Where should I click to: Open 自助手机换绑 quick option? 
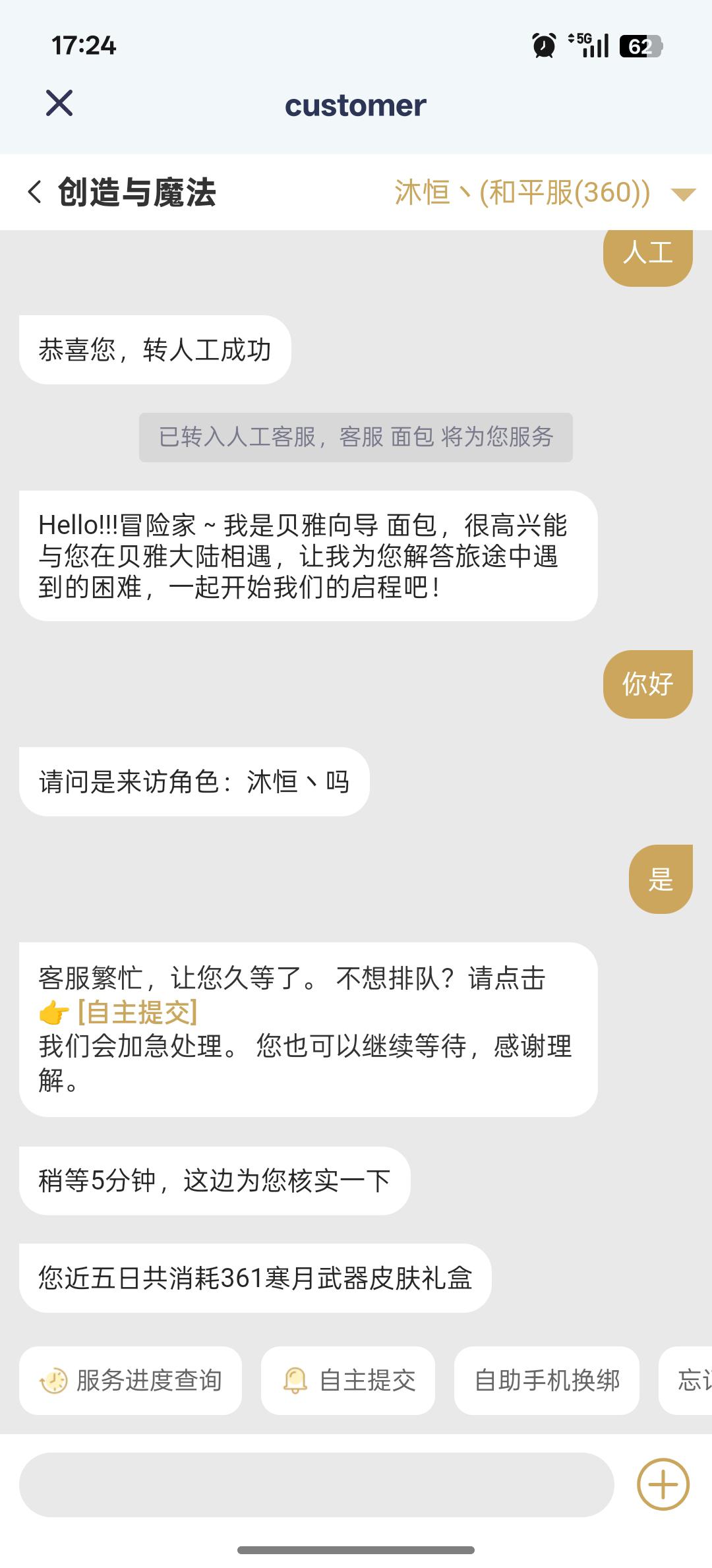click(x=547, y=1380)
